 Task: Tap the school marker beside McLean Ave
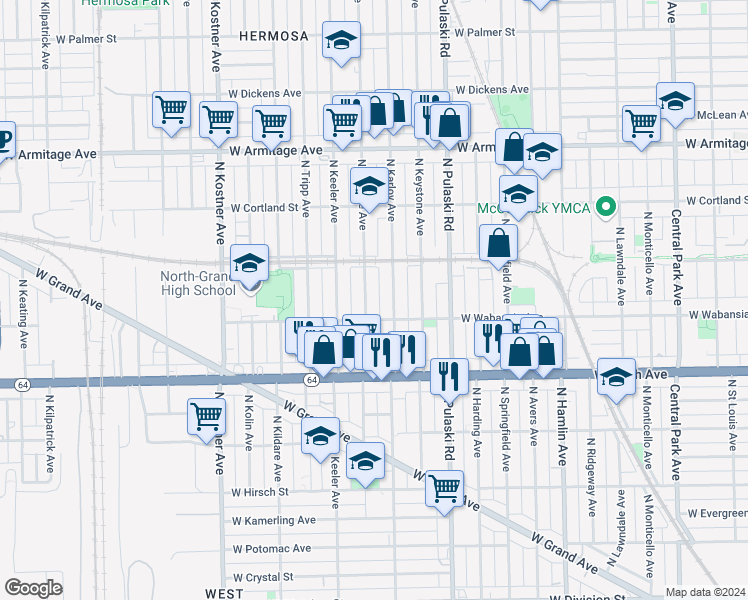click(676, 101)
